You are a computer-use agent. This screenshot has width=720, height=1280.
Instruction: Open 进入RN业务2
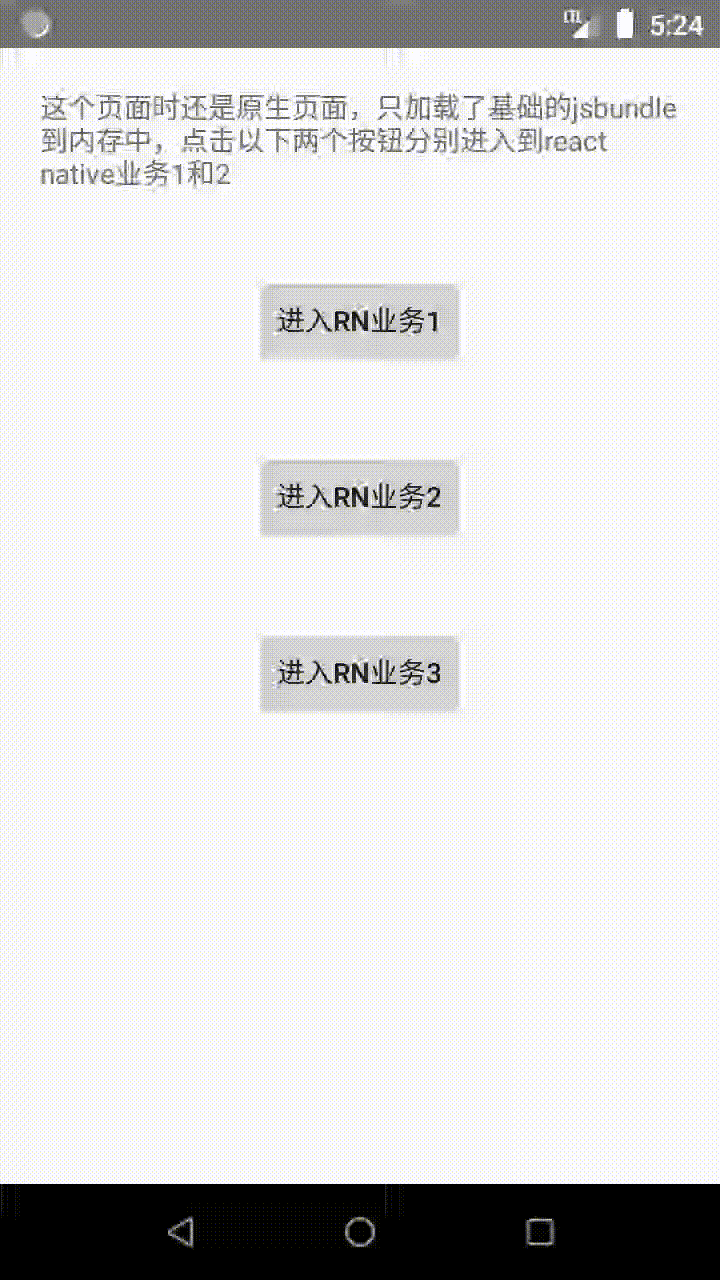359,497
